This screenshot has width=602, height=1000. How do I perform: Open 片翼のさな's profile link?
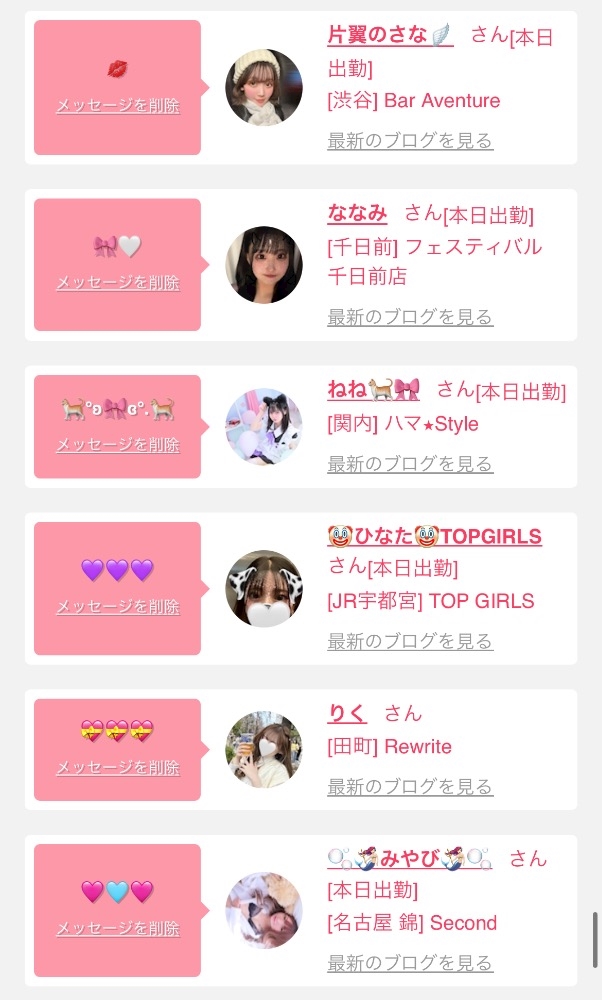(390, 35)
